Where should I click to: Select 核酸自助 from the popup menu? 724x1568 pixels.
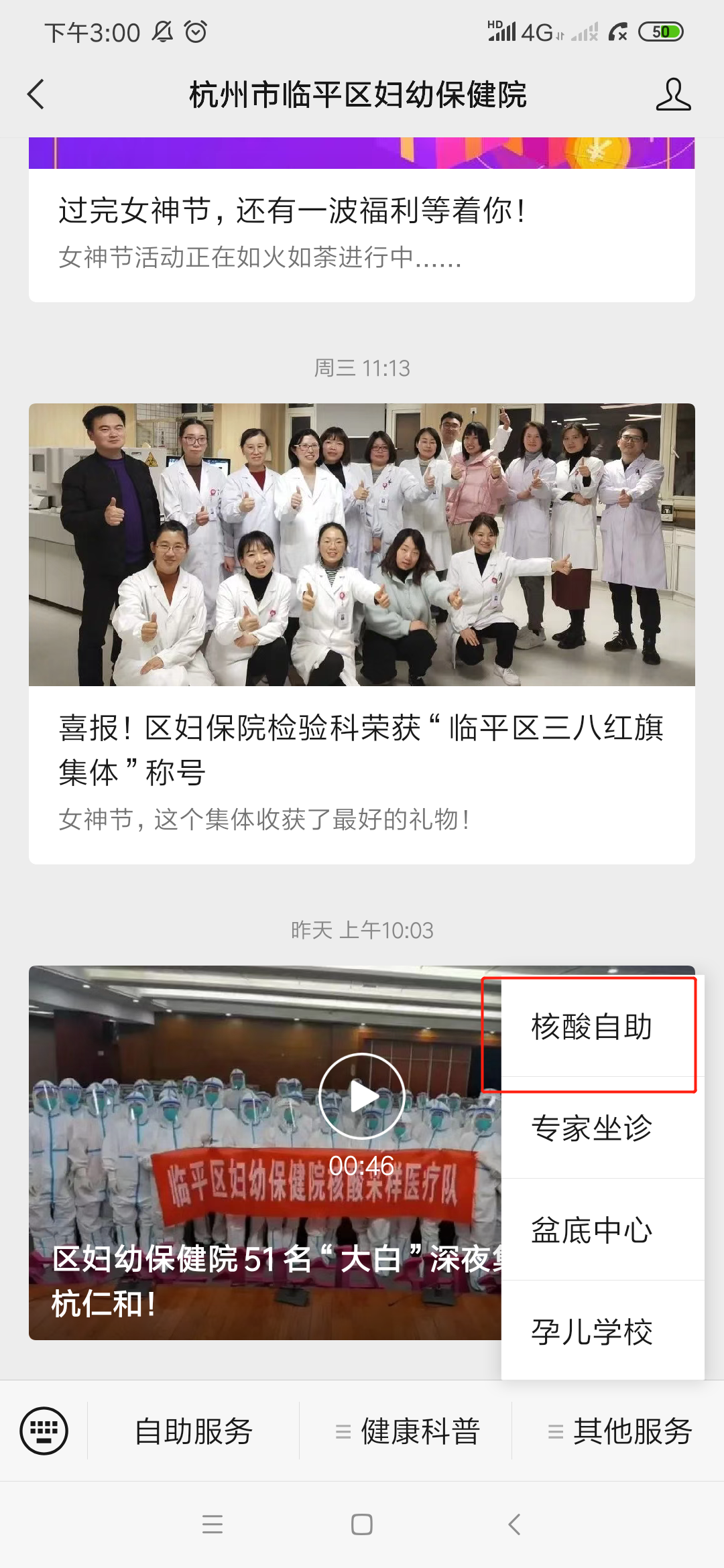pyautogui.click(x=592, y=1025)
